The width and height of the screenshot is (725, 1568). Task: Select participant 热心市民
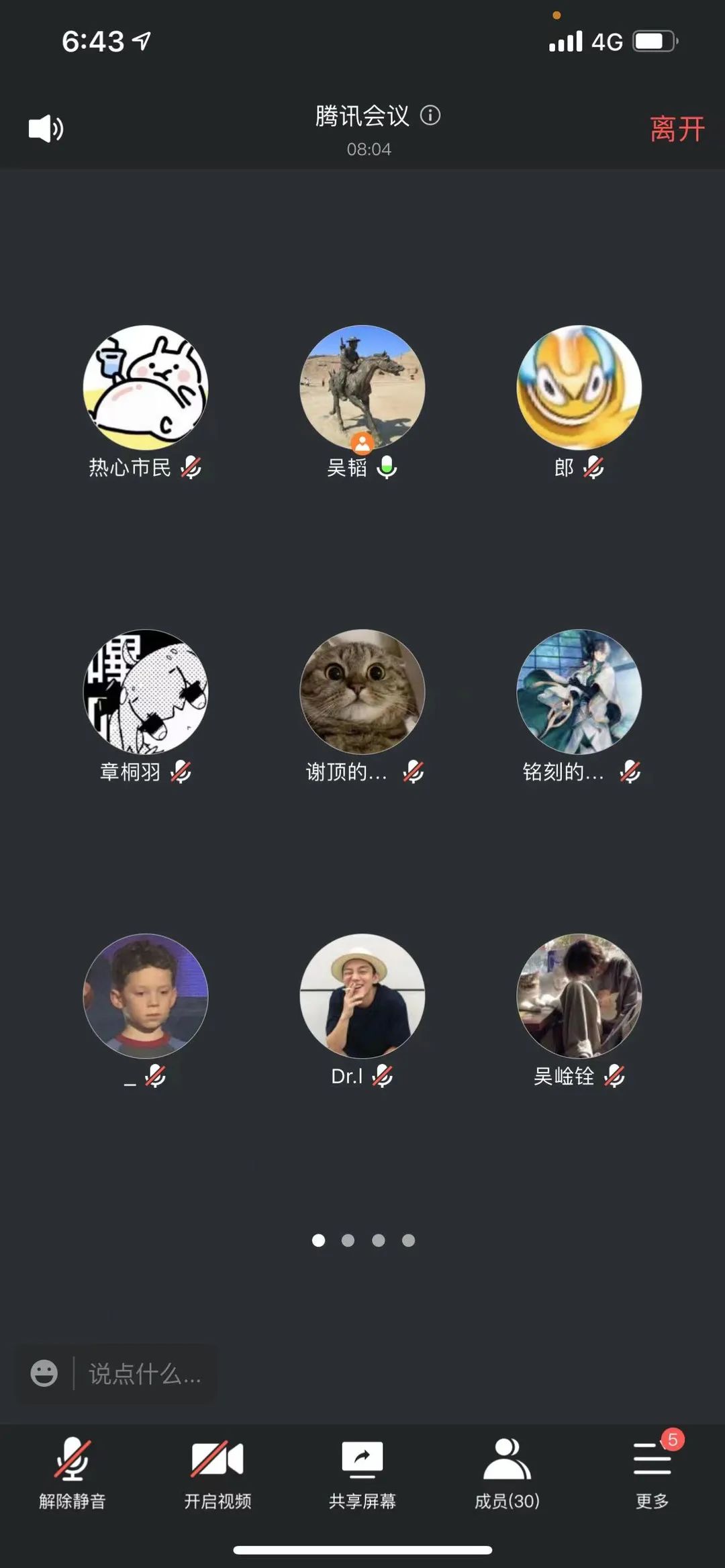145,388
